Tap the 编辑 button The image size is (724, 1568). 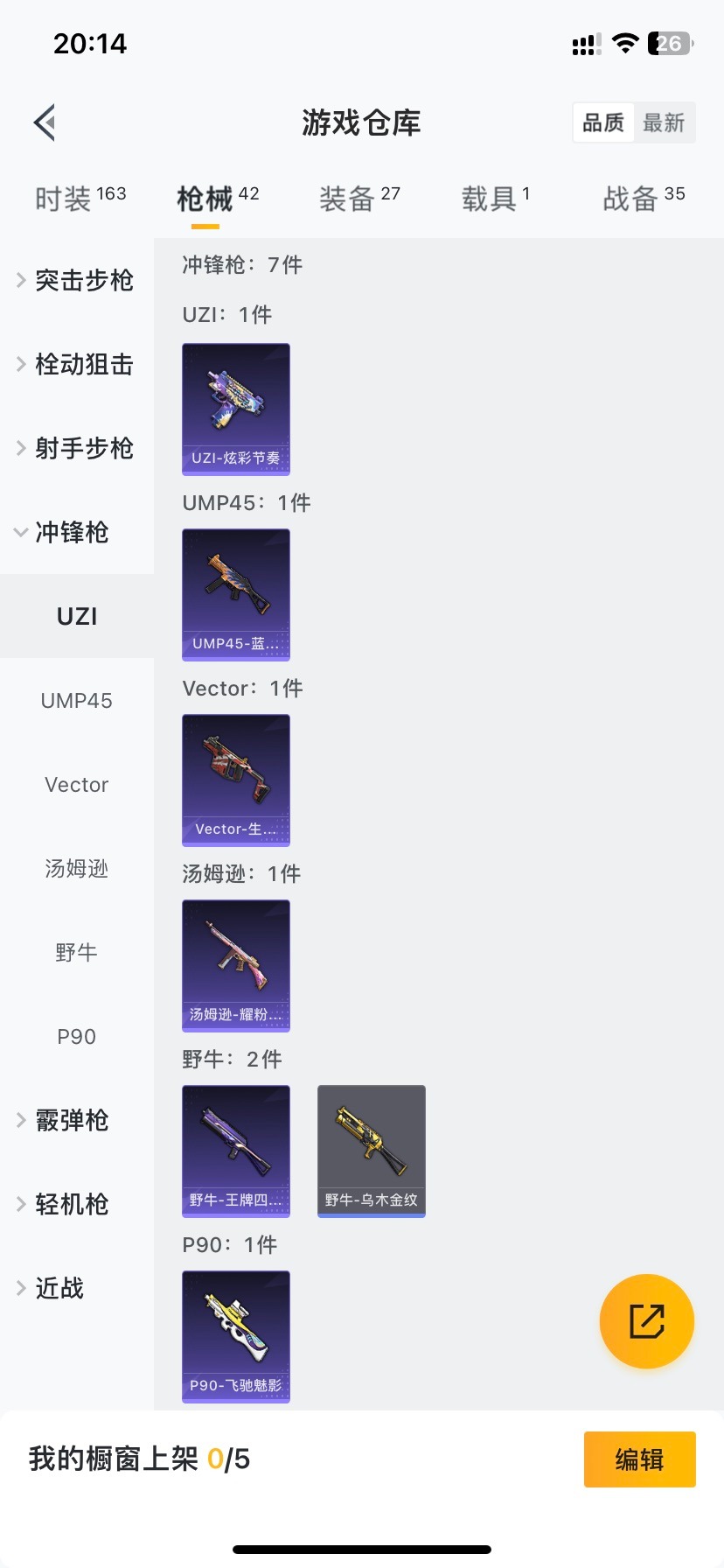click(639, 1459)
